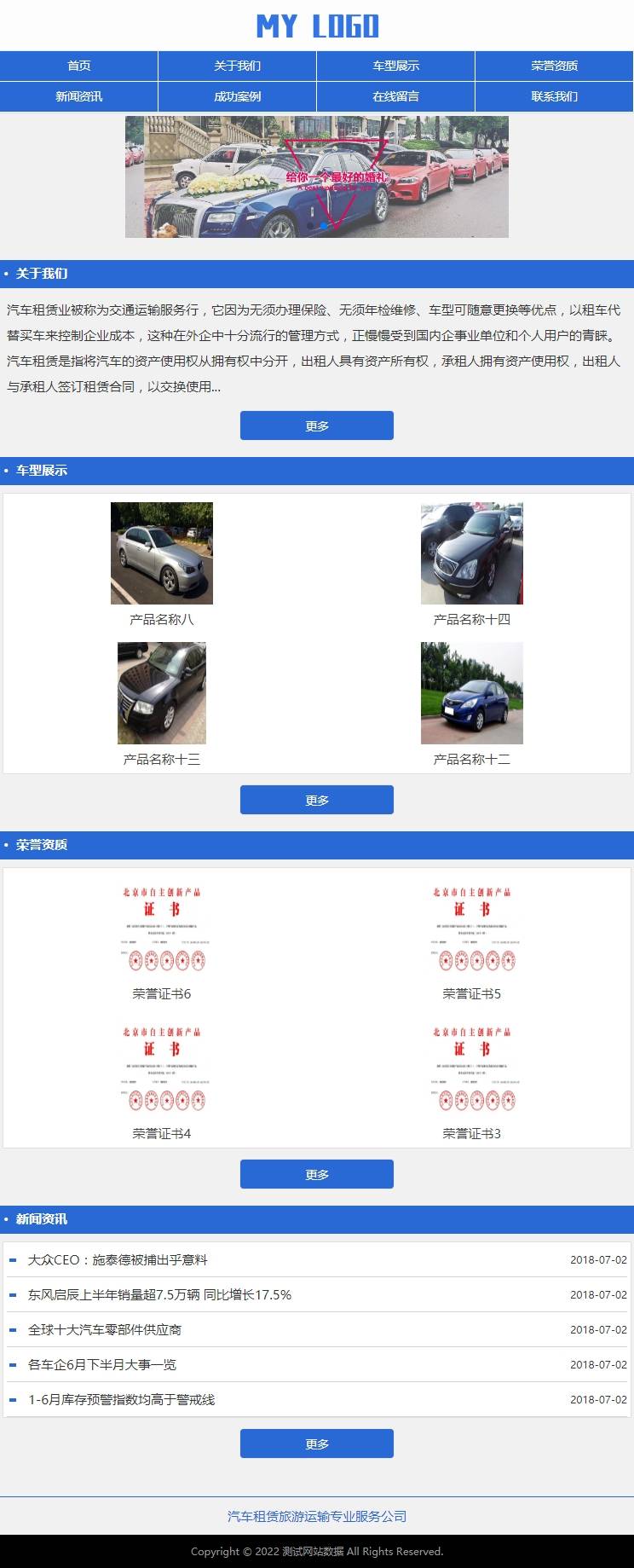This screenshot has height=1568, width=634.
Task: Open the 产品名称八 car thumbnail
Action: 162,553
